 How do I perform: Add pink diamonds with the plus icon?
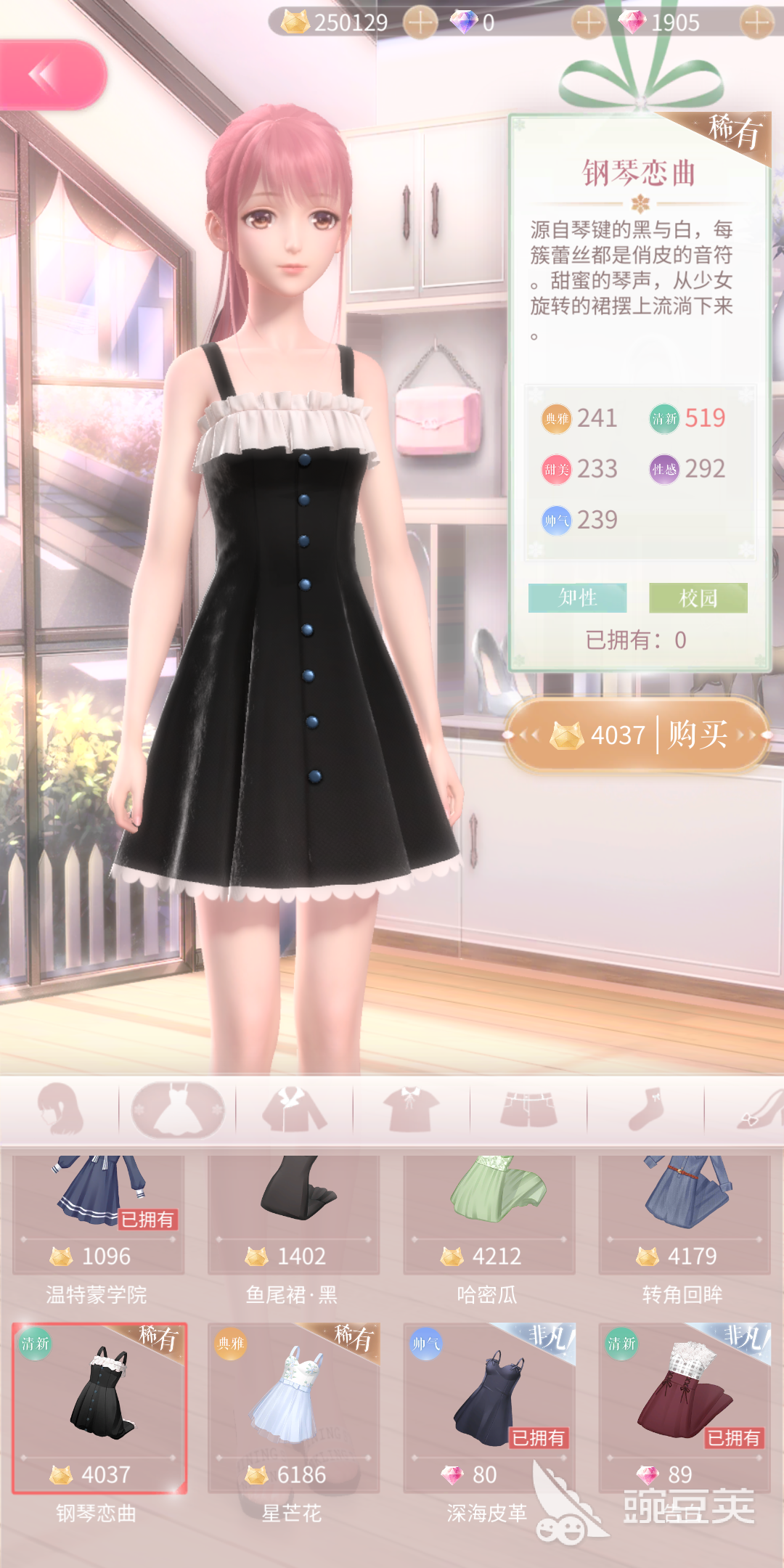click(757, 23)
